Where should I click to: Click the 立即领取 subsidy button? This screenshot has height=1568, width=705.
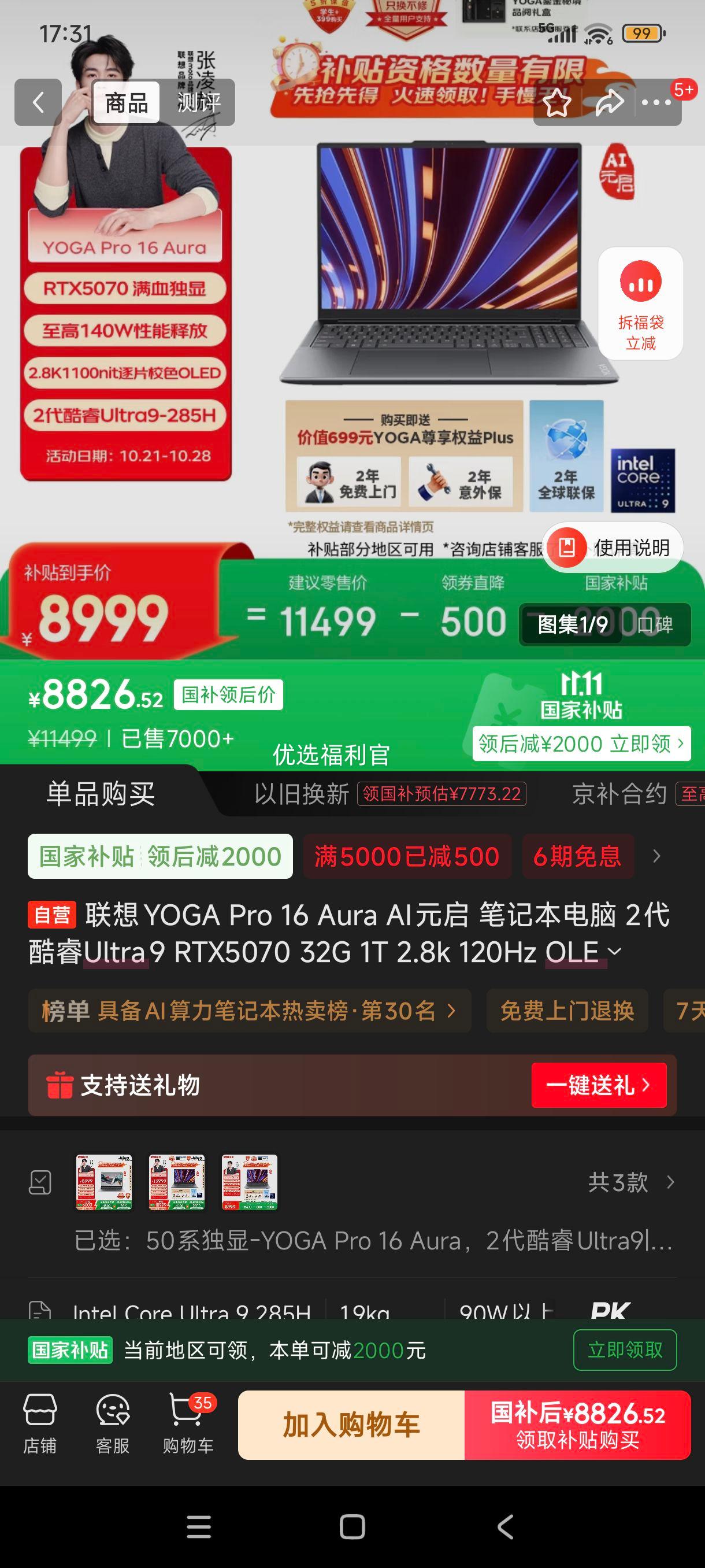(625, 1350)
